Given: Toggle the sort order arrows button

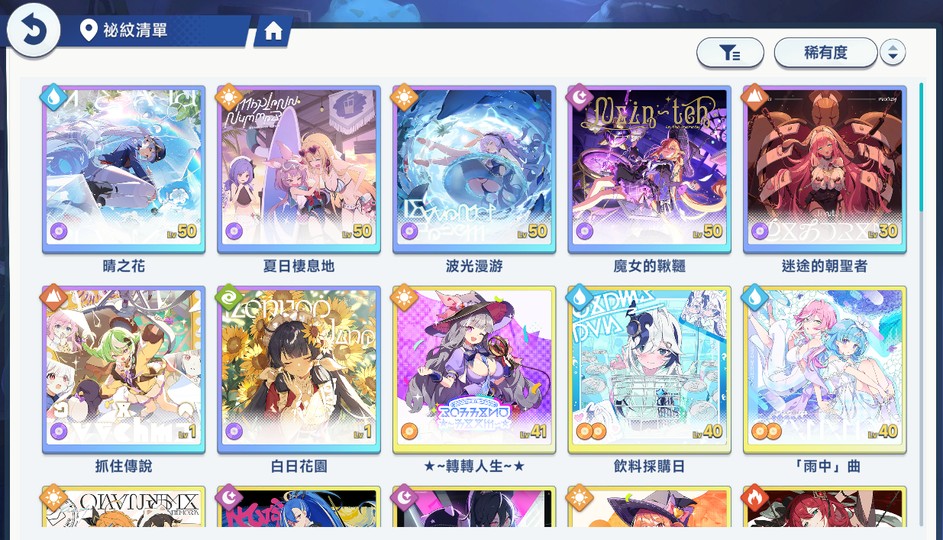Looking at the screenshot, I should pyautogui.click(x=893, y=53).
